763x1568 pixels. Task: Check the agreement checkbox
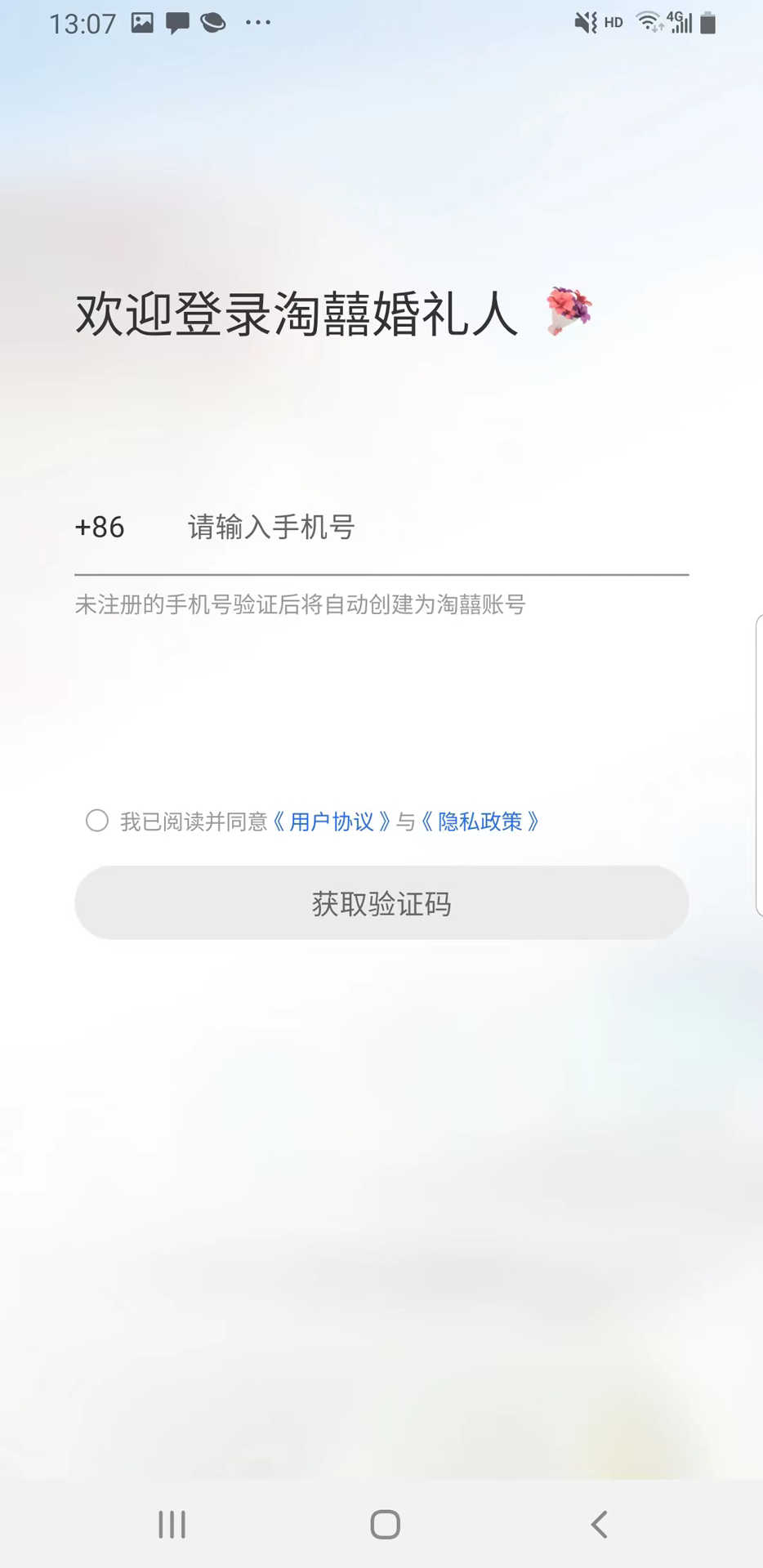97,821
